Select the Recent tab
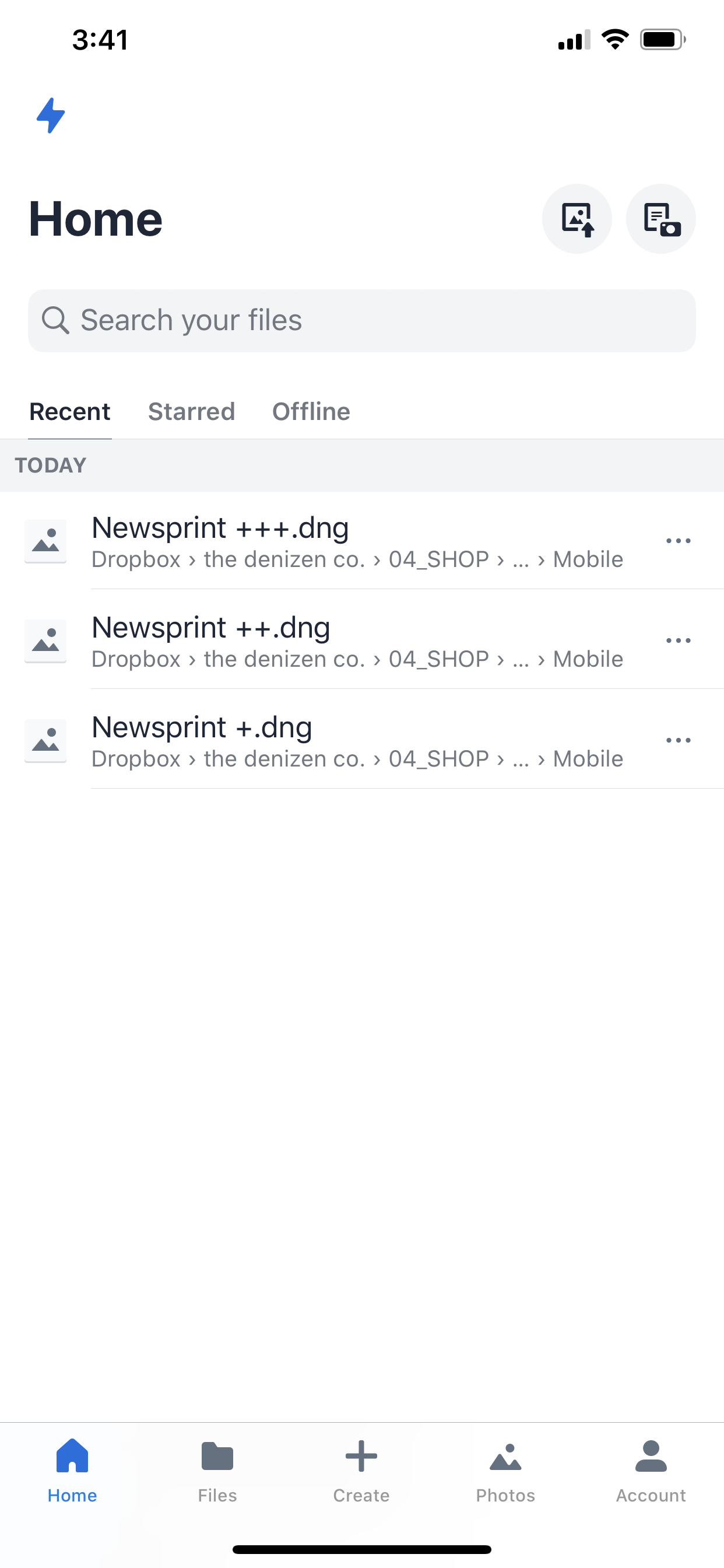724x1568 pixels. (70, 412)
